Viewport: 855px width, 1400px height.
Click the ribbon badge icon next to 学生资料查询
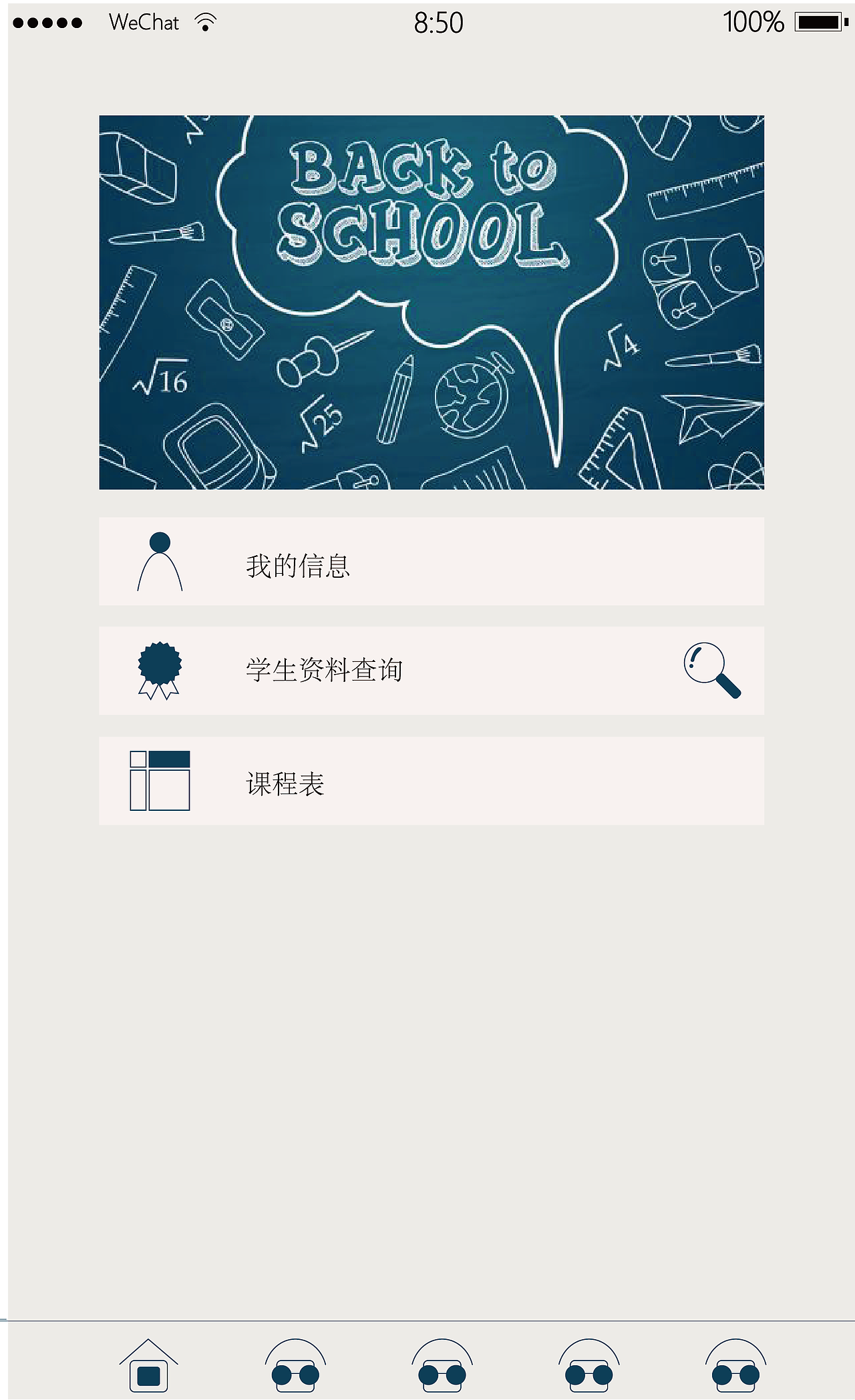click(159, 671)
